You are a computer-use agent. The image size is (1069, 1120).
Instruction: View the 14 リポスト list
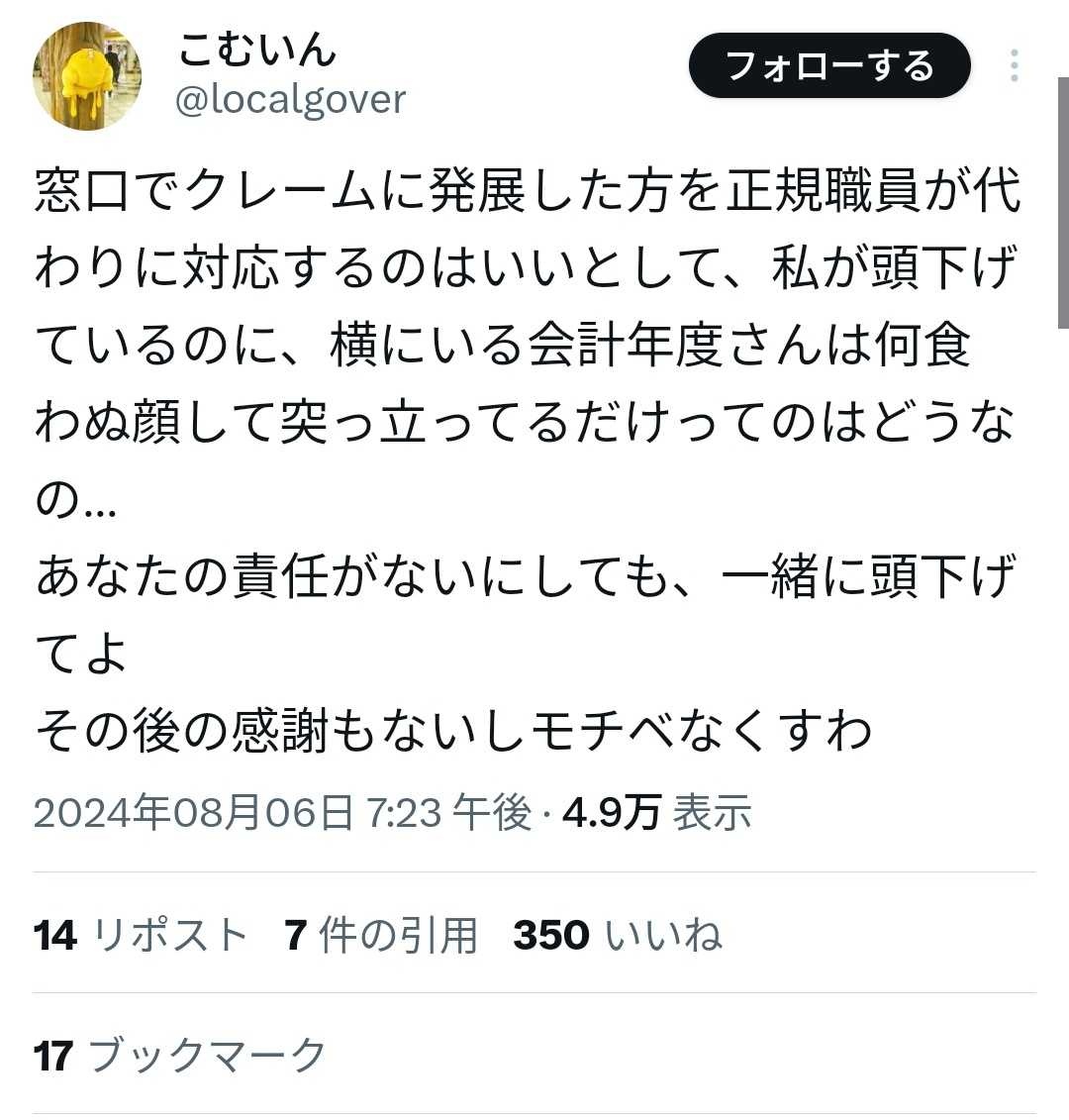[140, 935]
